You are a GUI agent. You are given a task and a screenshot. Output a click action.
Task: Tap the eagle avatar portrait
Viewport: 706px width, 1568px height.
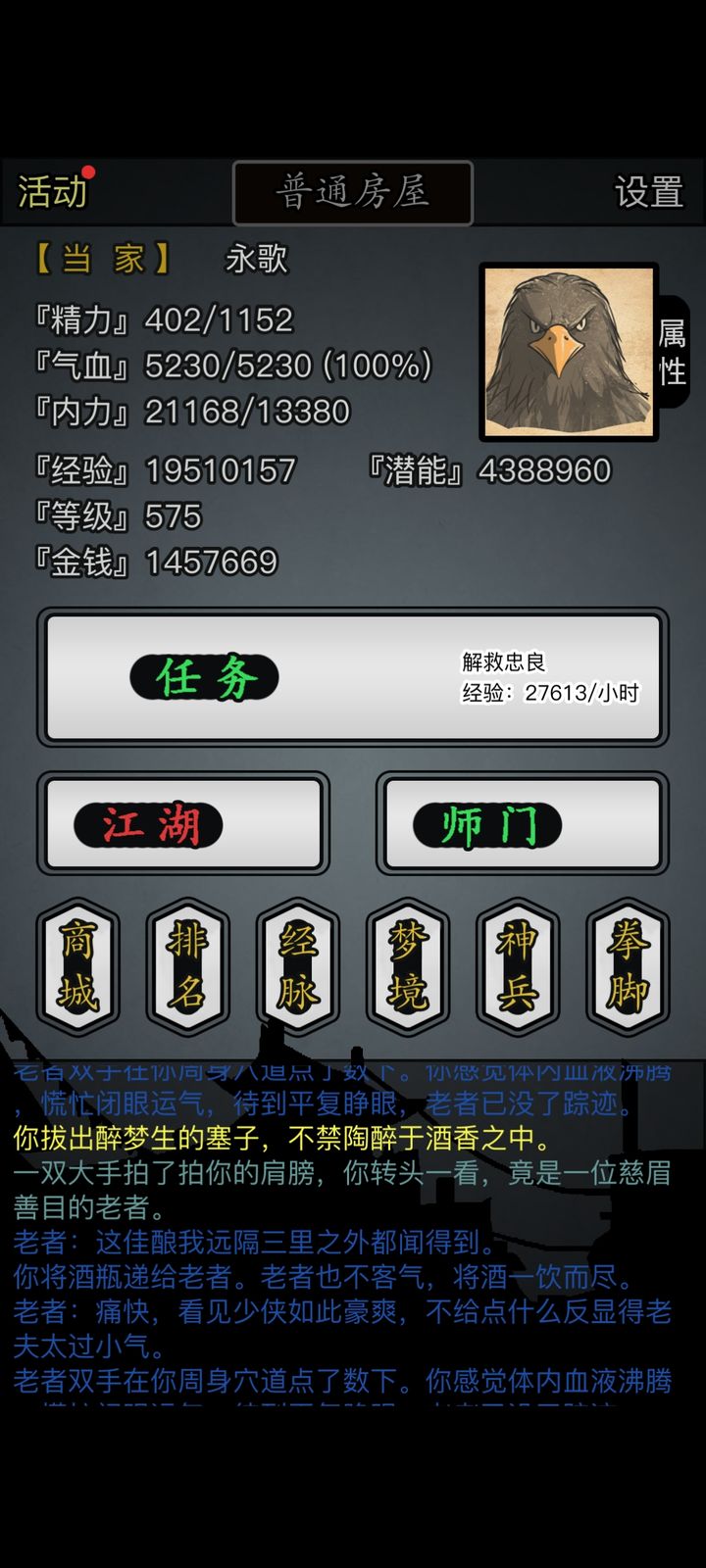click(569, 352)
